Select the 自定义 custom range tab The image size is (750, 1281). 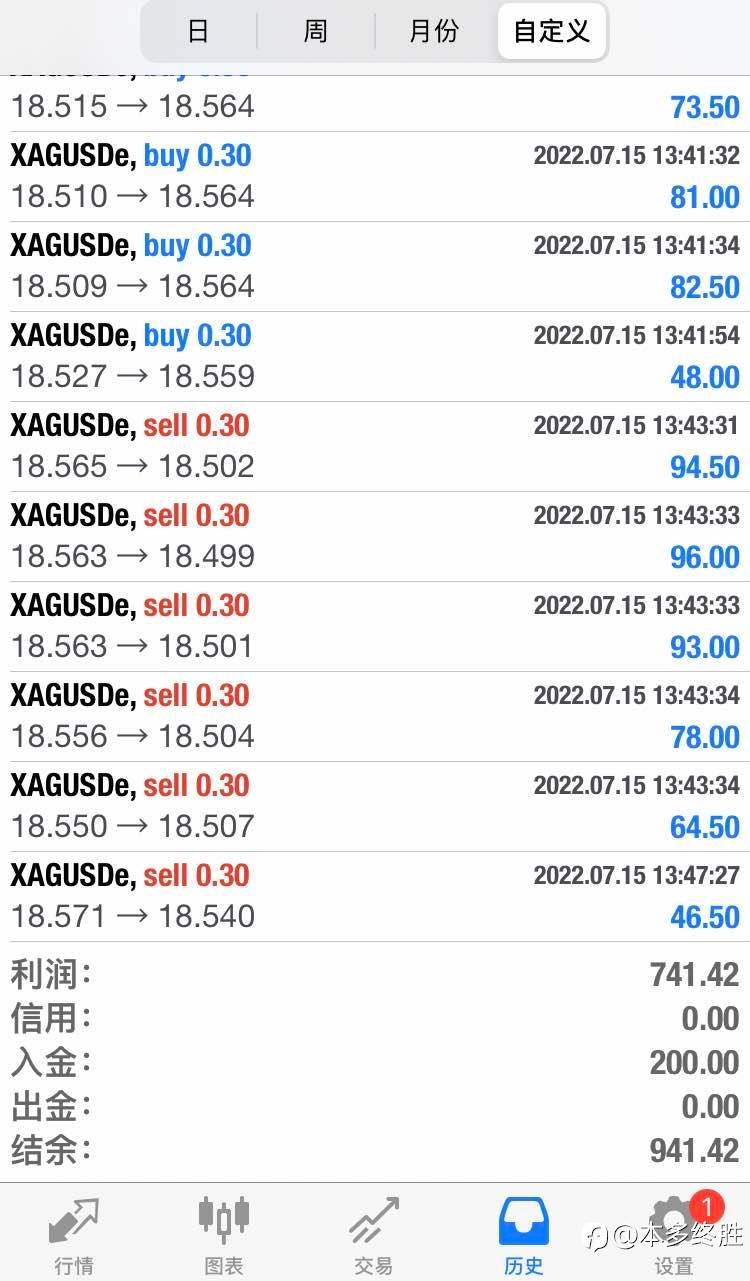(551, 31)
